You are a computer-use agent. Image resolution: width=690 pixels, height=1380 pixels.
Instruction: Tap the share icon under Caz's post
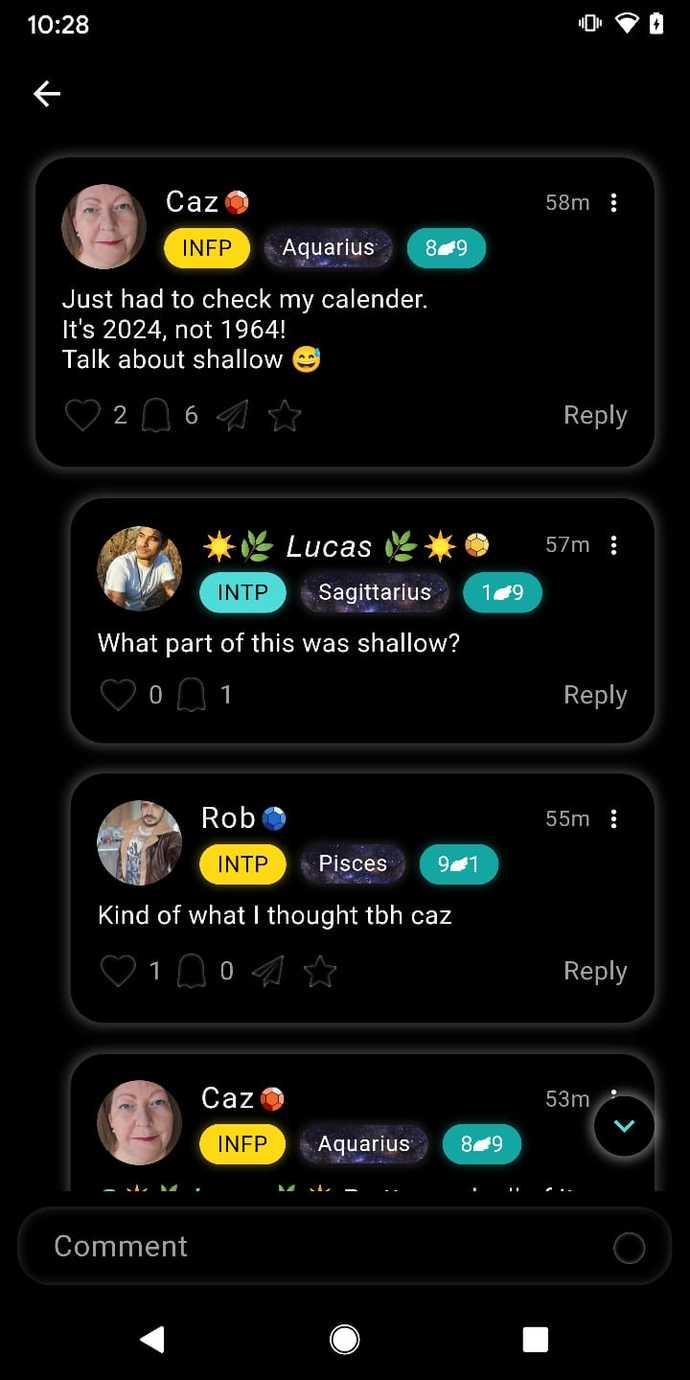coord(233,416)
